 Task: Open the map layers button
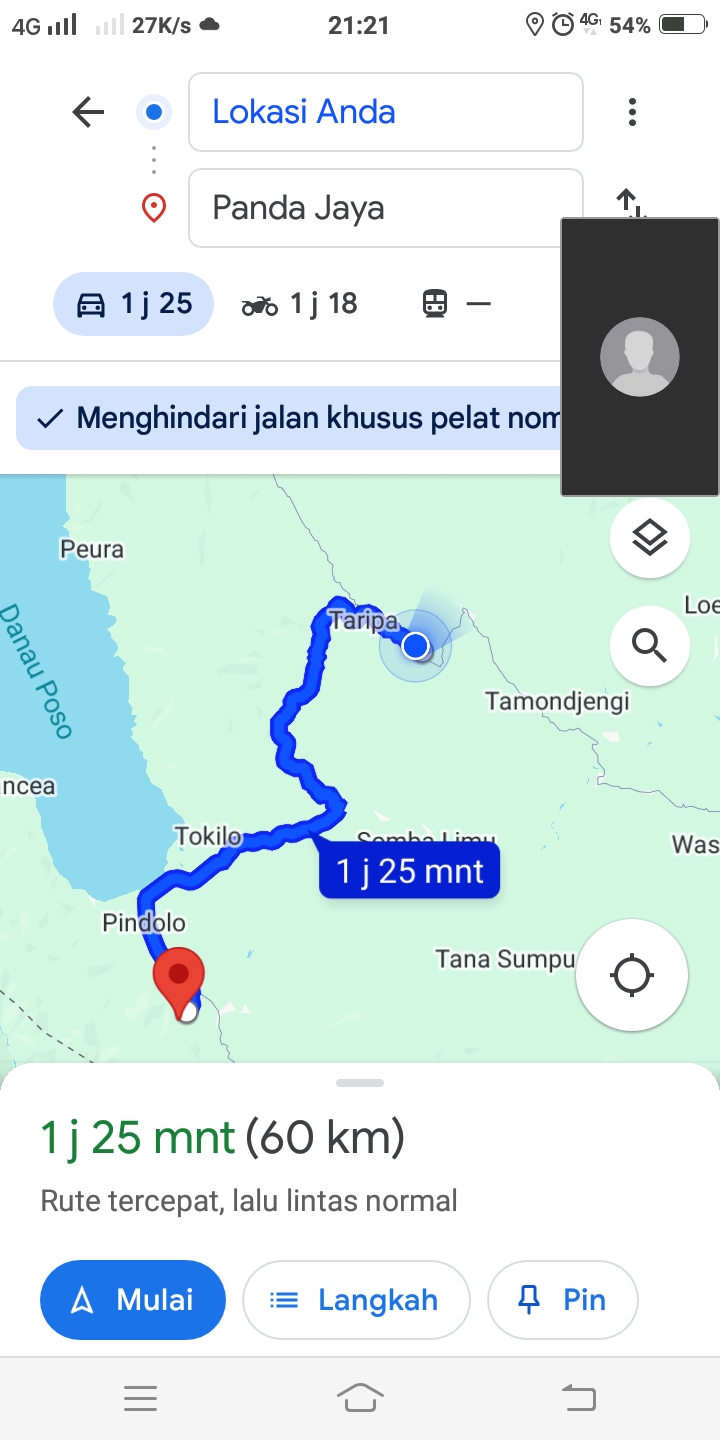(650, 538)
